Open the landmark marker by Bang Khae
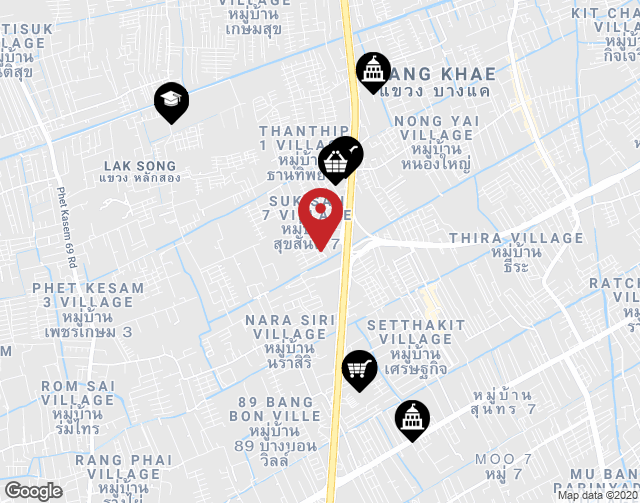 [x=373, y=70]
